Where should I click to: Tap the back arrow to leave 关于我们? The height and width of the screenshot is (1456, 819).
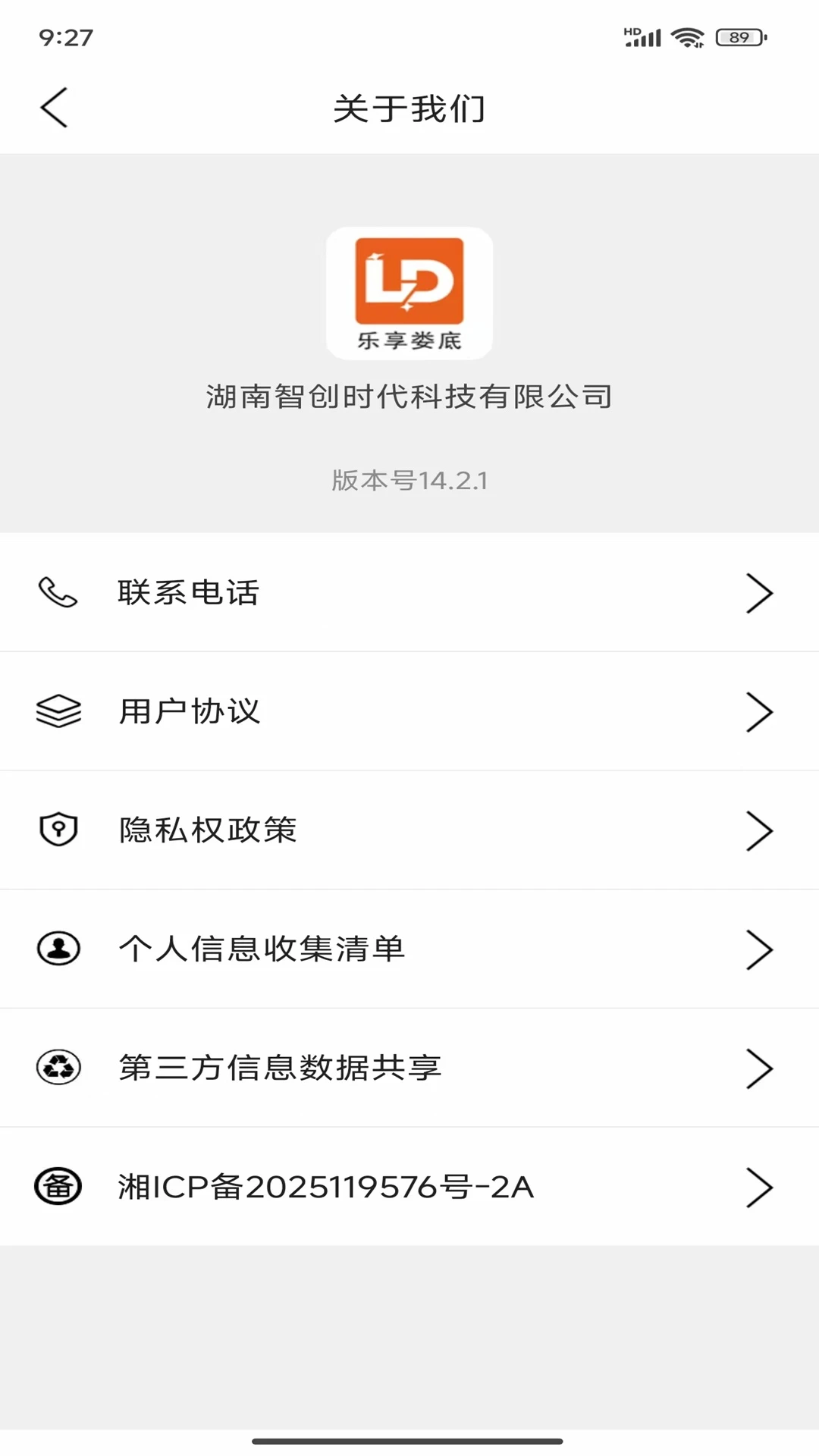point(53,106)
